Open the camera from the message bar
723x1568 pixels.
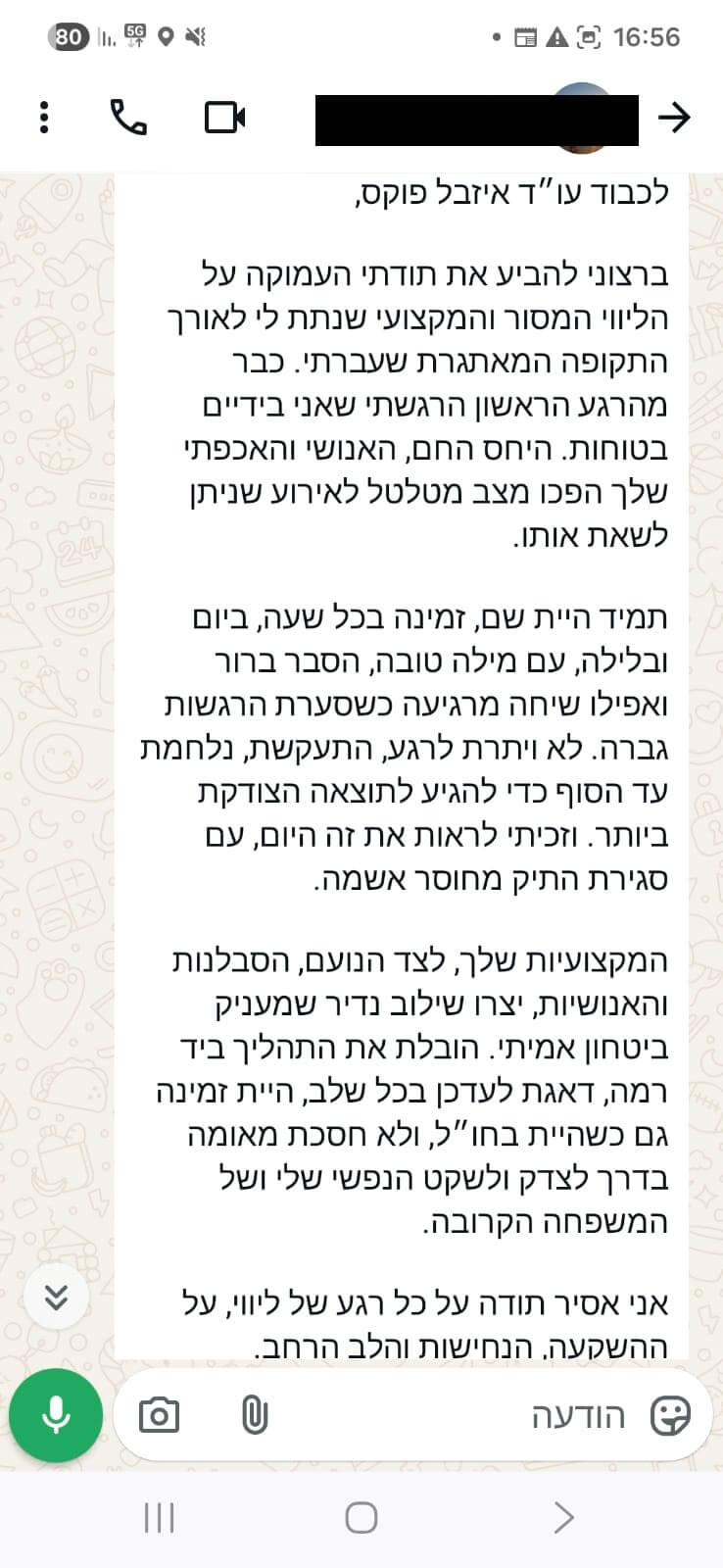point(159,1415)
